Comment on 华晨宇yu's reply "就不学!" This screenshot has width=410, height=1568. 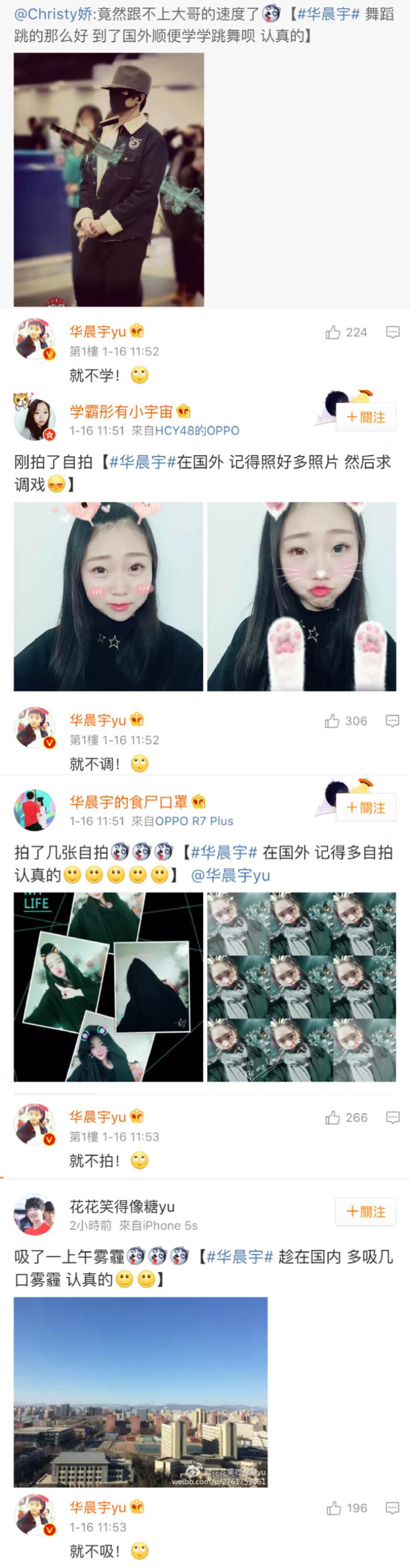392,332
